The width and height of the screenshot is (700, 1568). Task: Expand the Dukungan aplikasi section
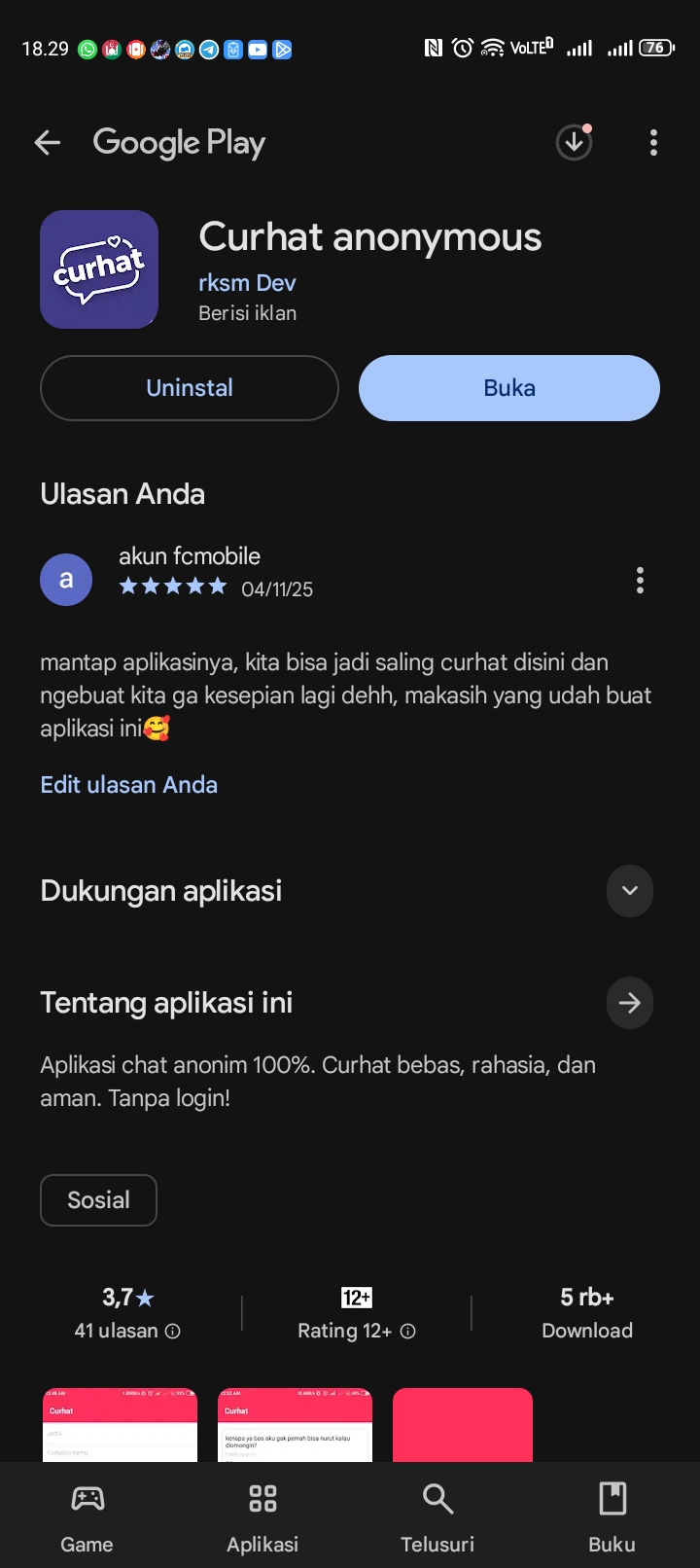click(629, 891)
